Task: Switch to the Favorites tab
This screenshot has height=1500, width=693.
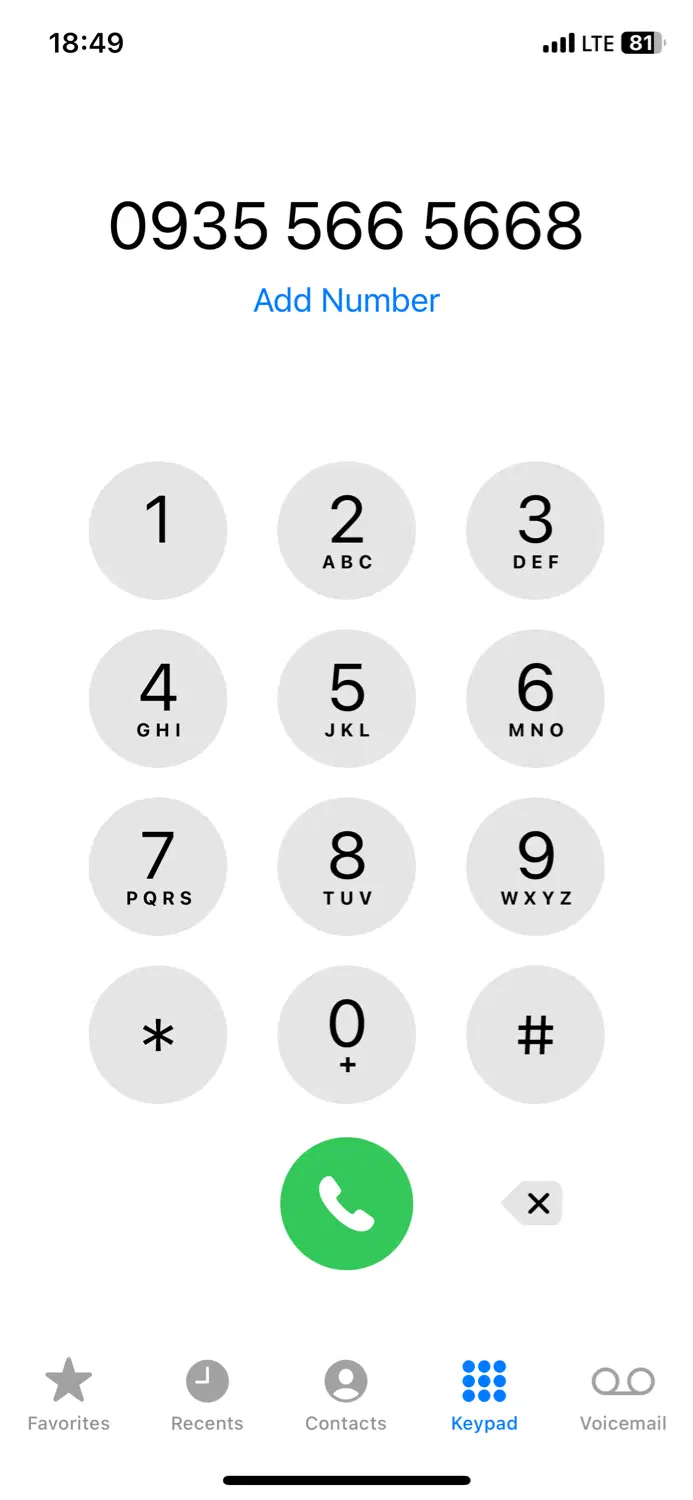Action: 69,1394
